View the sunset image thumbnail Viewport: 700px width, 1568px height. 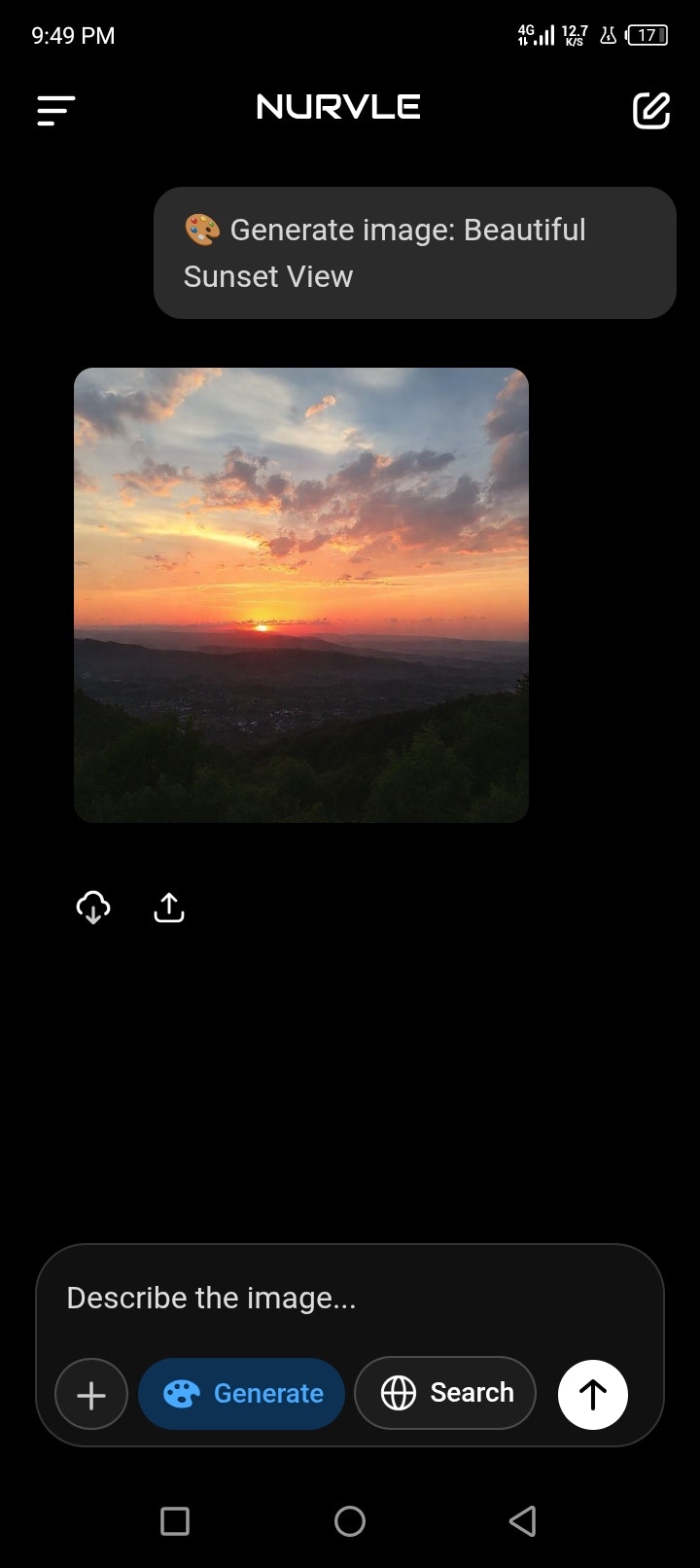tap(301, 593)
